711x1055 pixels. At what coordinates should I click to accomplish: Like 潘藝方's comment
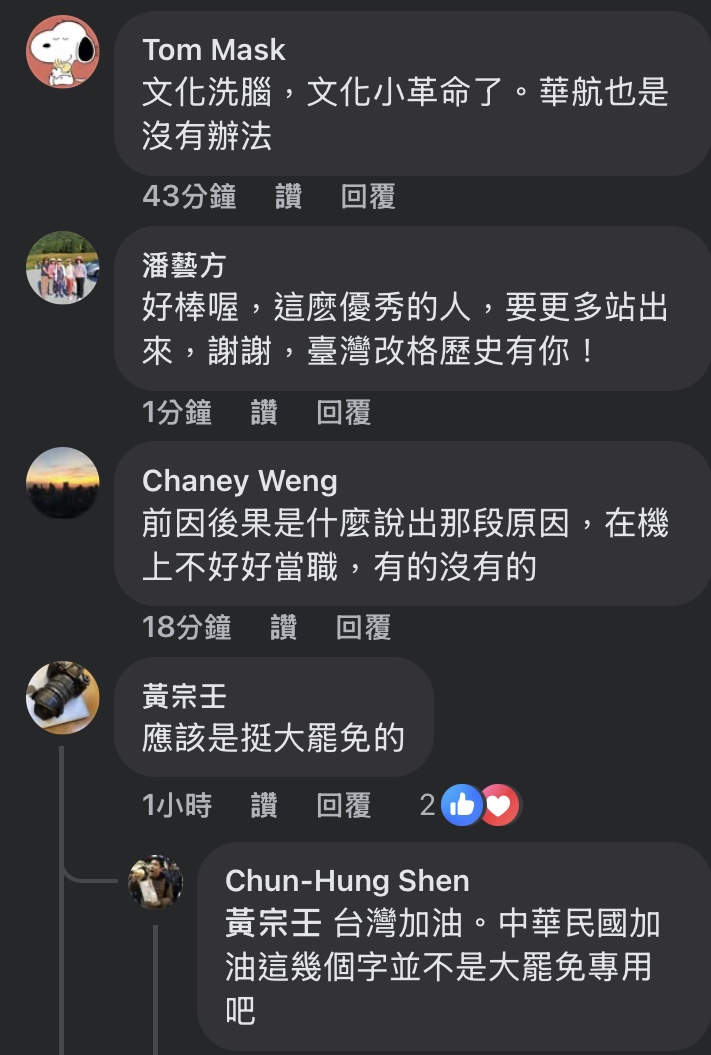[264, 412]
